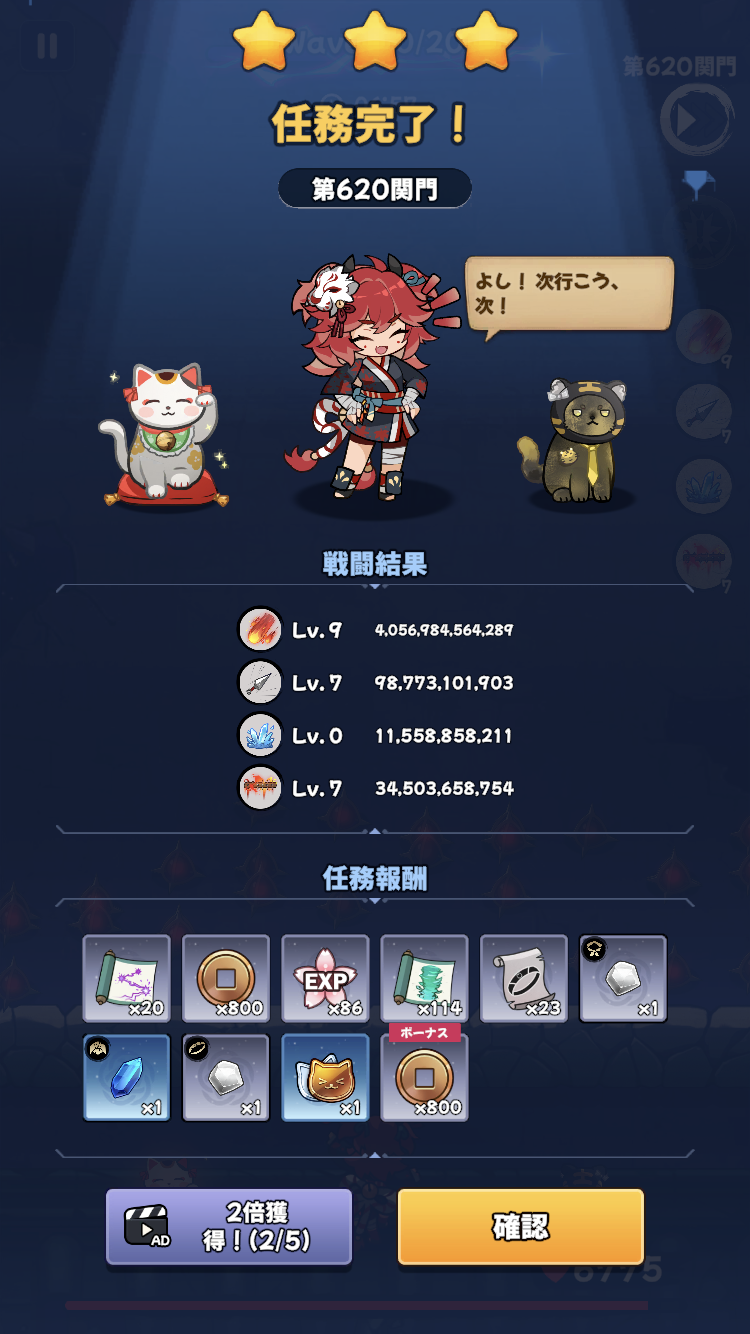750x1334 pixels.
Task: Tap the ×86 EXP reward item
Action: (325, 978)
